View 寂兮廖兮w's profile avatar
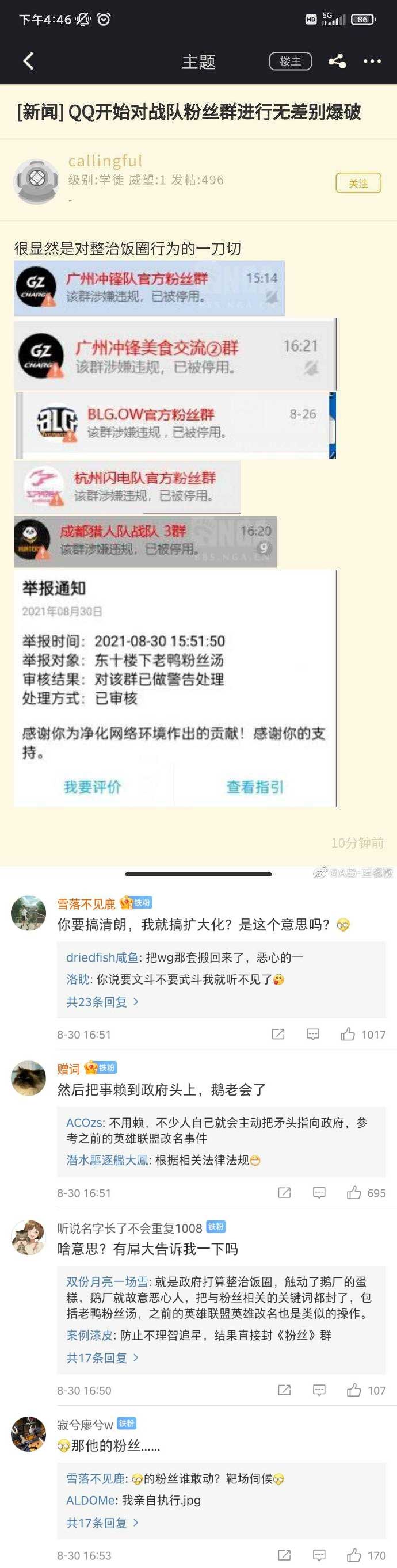 point(29,1434)
